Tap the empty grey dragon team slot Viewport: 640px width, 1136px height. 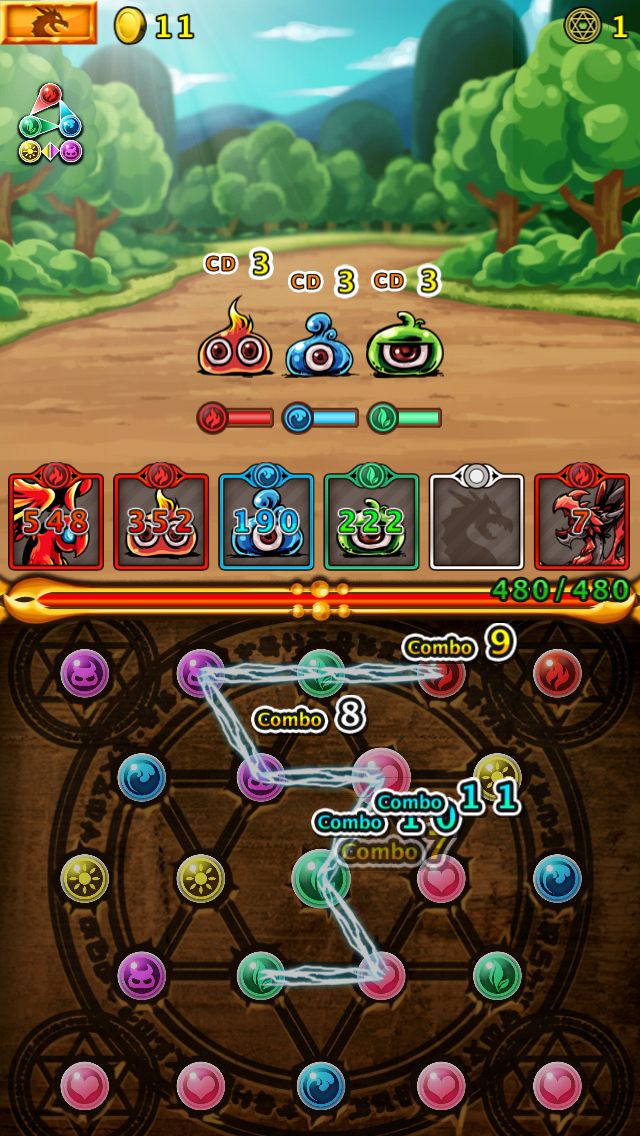coord(476,520)
